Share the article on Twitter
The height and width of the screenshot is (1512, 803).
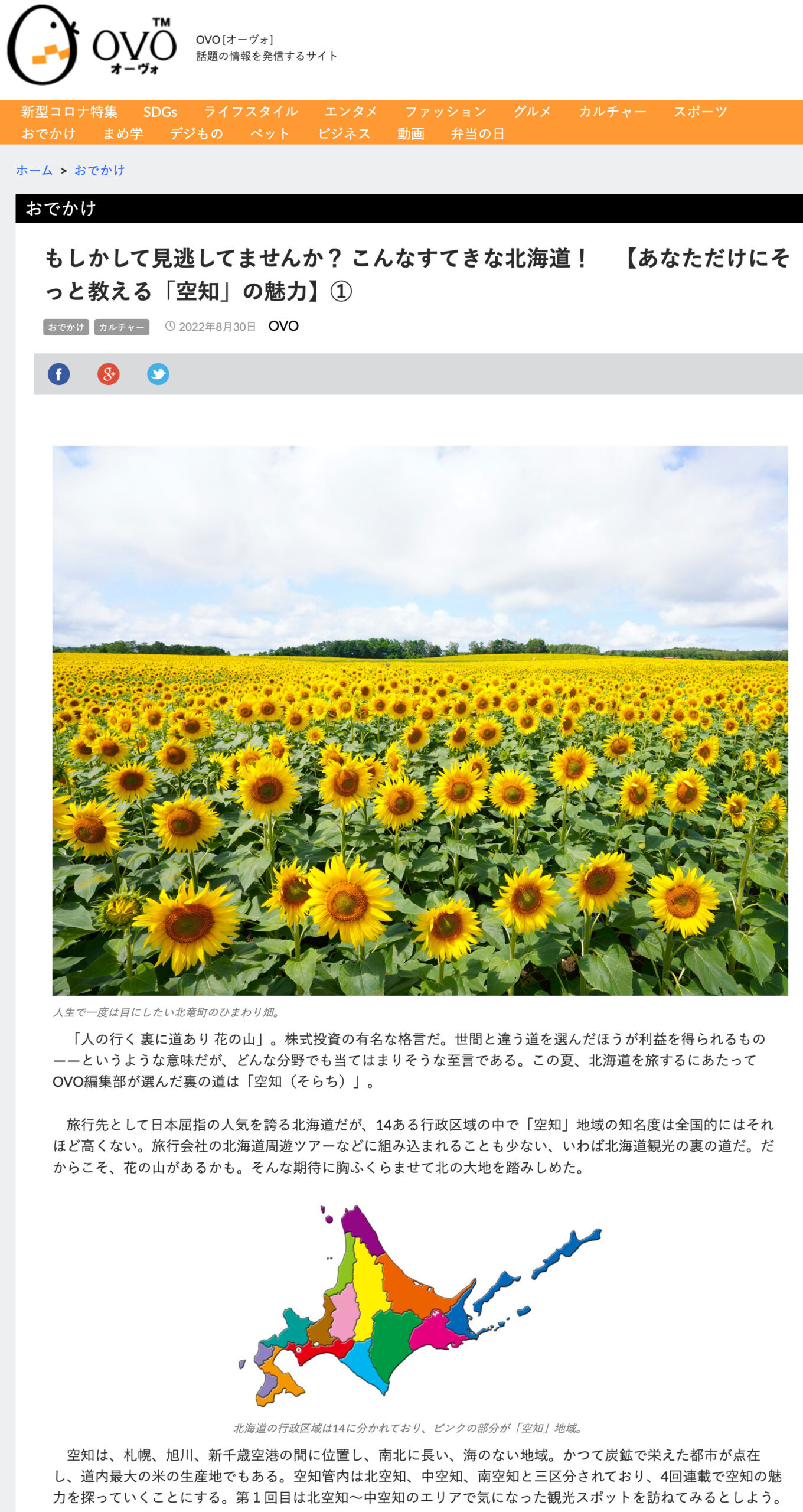click(x=159, y=373)
